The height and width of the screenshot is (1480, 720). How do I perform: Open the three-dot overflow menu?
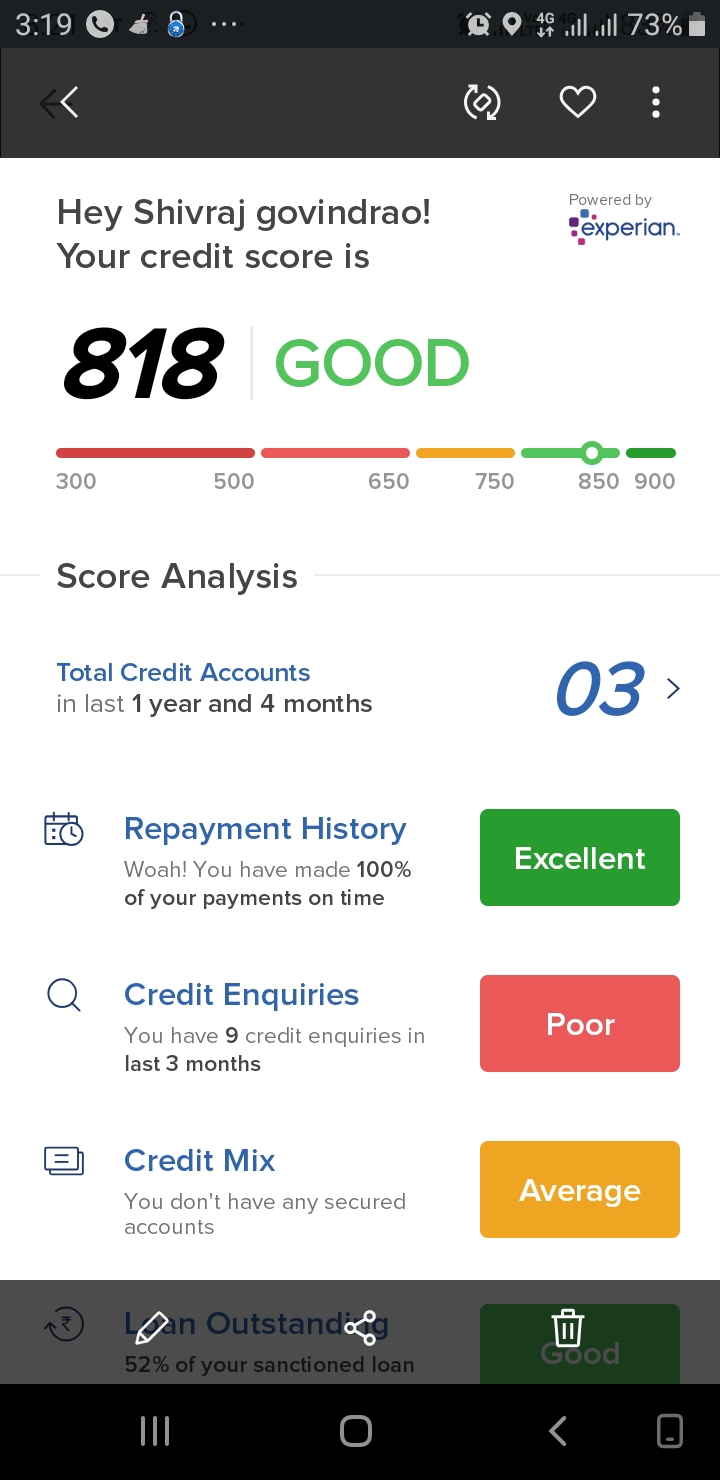(x=656, y=102)
